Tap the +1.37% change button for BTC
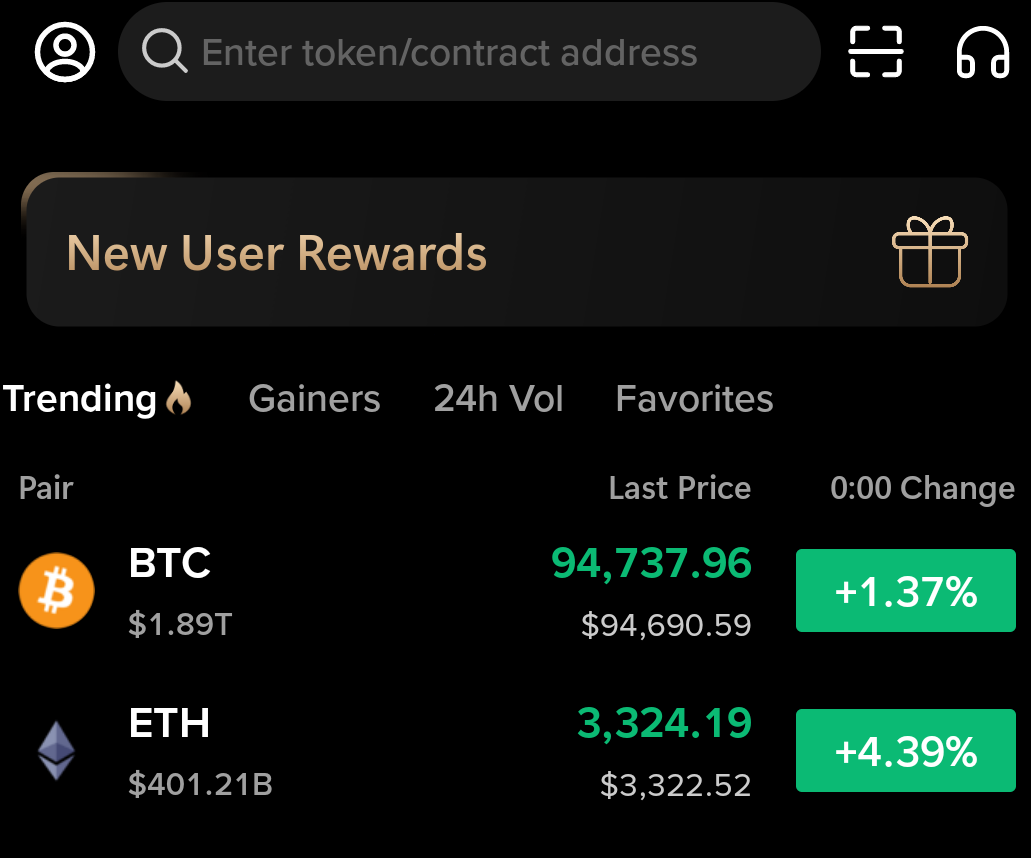 (x=905, y=592)
